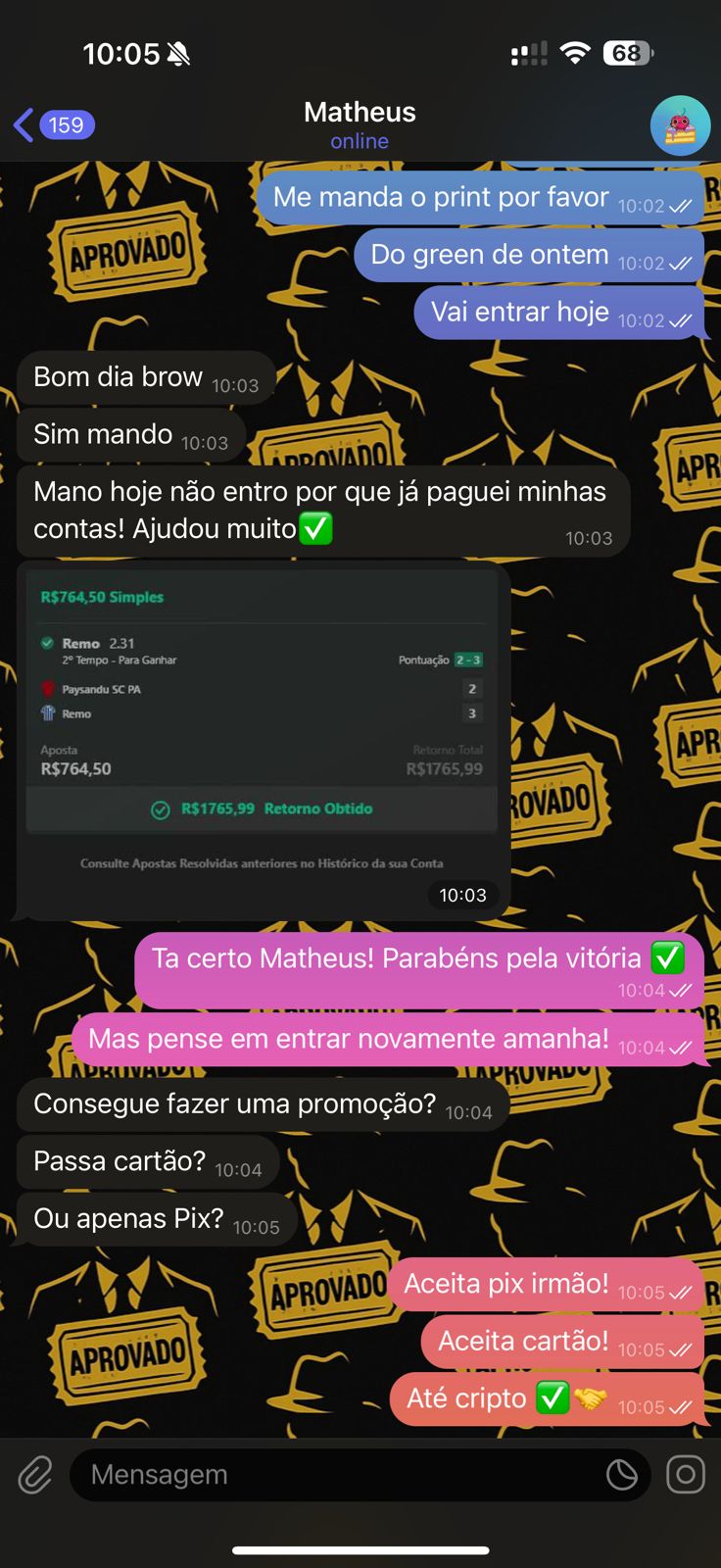721x1568 pixels.
Task: Open the camera icon in message bar
Action: 686,1475
